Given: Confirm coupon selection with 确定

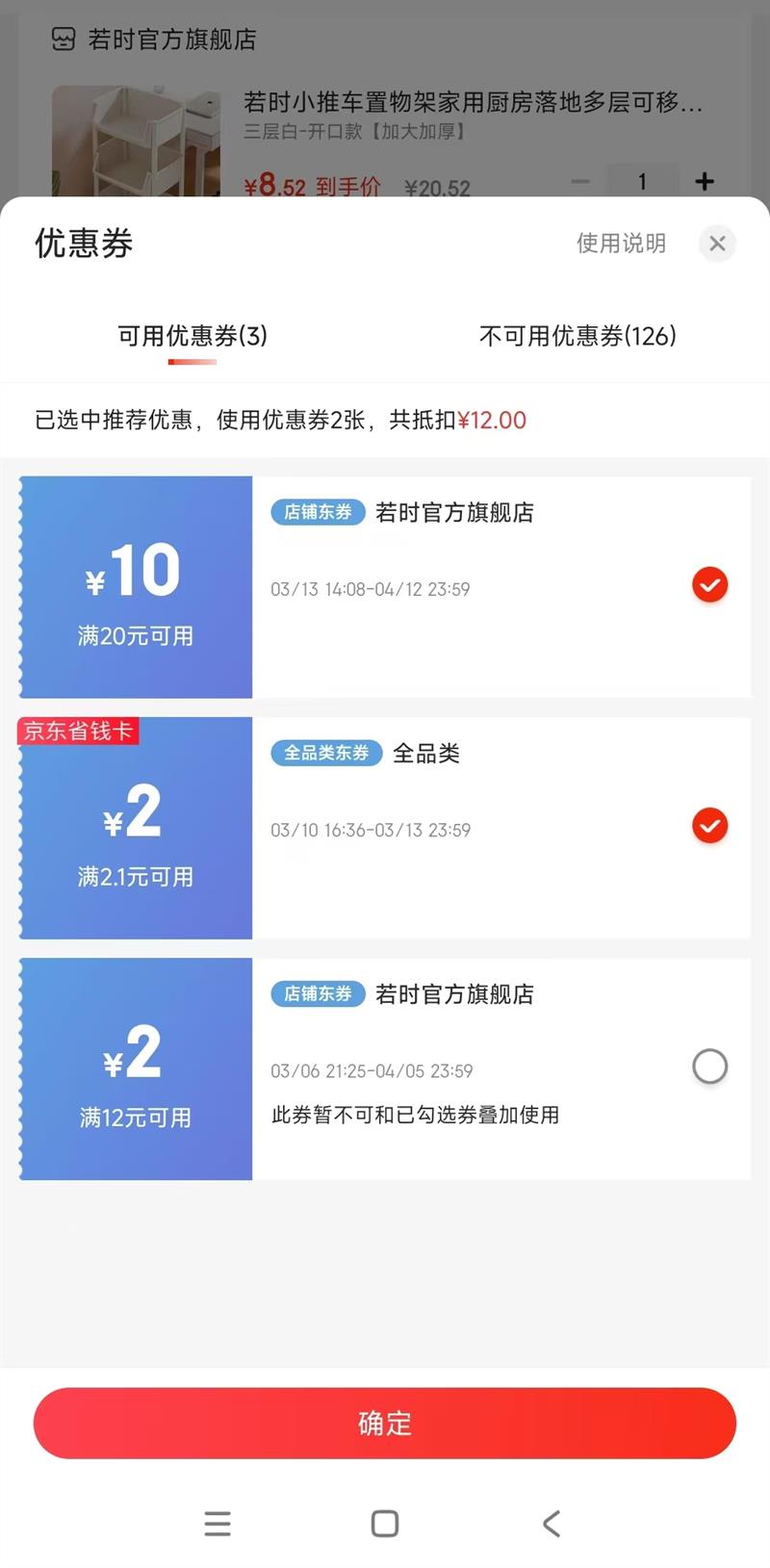Looking at the screenshot, I should point(385,1423).
